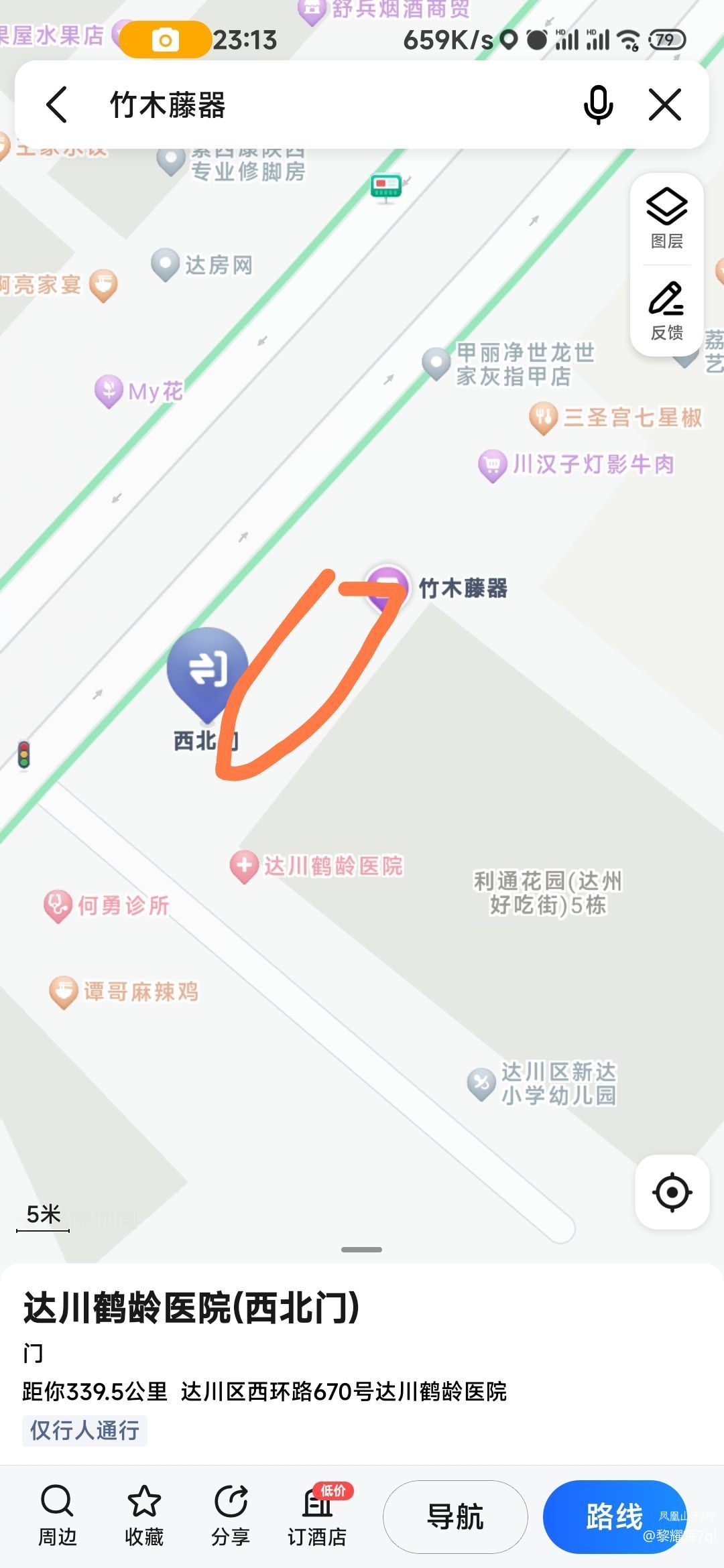View 路线 route options
Image resolution: width=724 pixels, height=1568 pixels.
[614, 1516]
